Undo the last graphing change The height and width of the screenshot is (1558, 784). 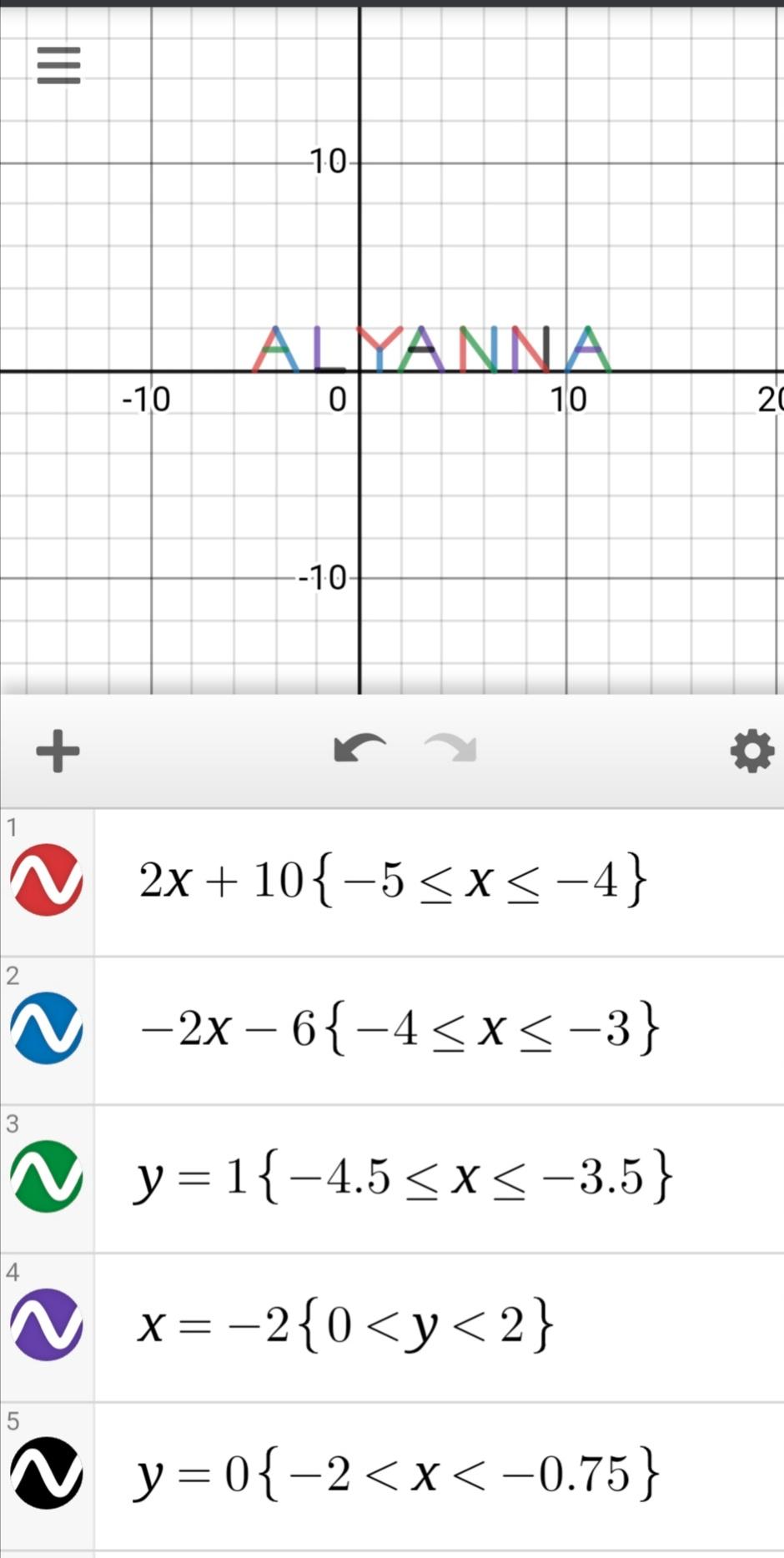pos(359,747)
